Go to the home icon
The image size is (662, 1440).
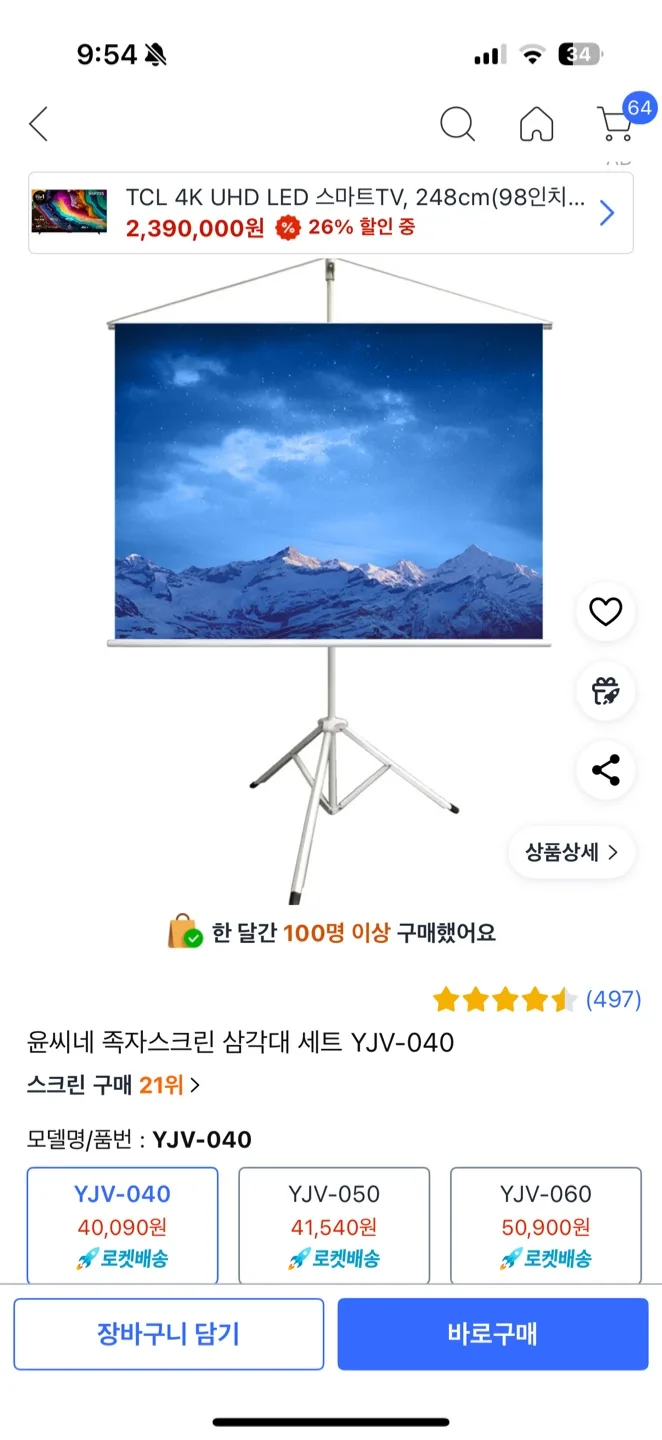pyautogui.click(x=537, y=125)
